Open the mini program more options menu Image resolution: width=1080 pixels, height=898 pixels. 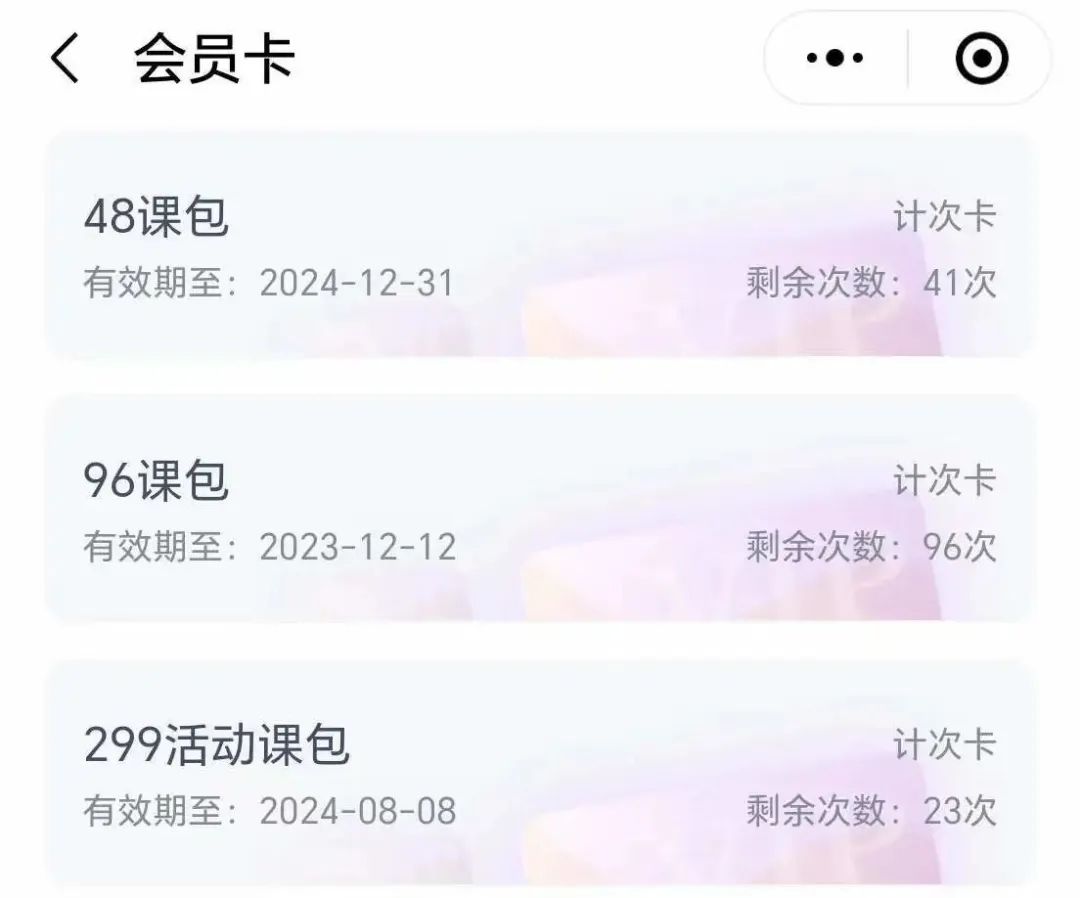[x=835, y=59]
